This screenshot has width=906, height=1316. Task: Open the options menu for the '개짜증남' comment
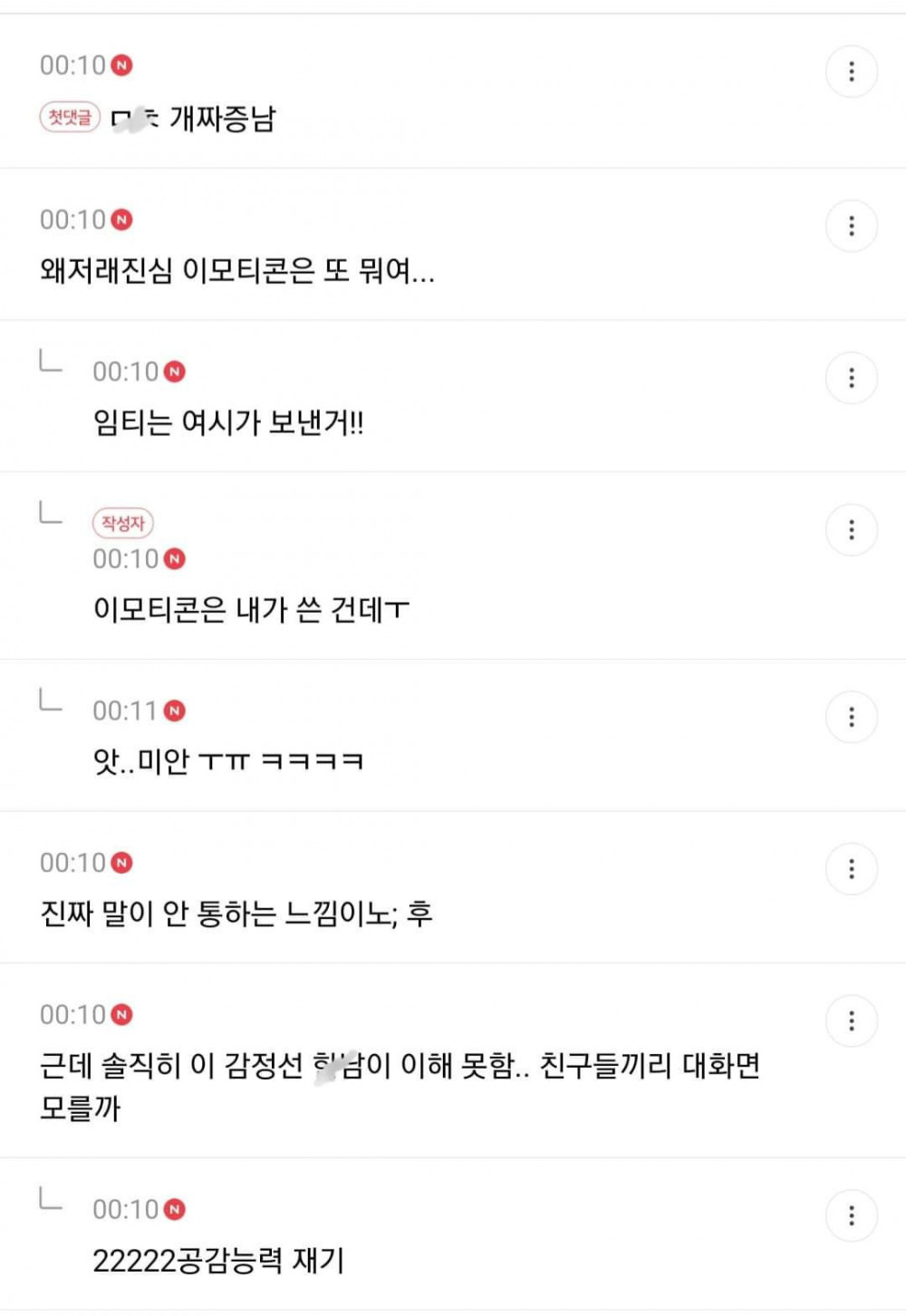point(851,72)
